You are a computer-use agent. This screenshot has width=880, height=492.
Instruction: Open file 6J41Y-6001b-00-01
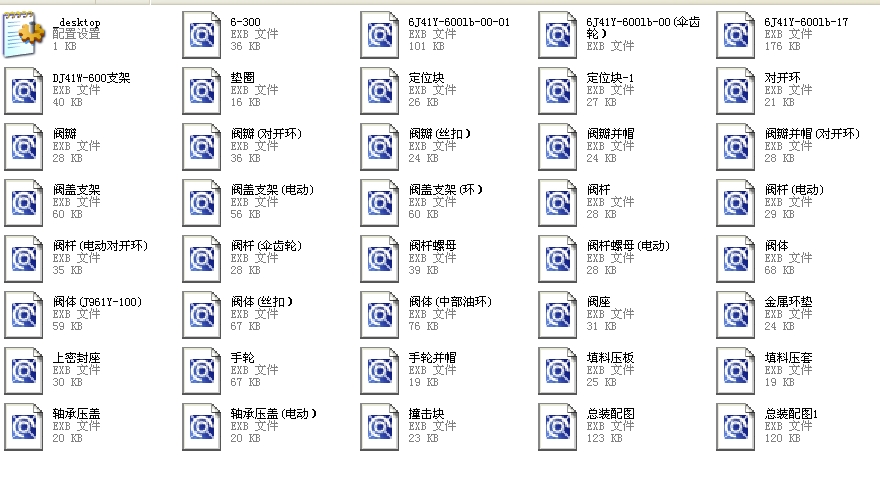[380, 36]
